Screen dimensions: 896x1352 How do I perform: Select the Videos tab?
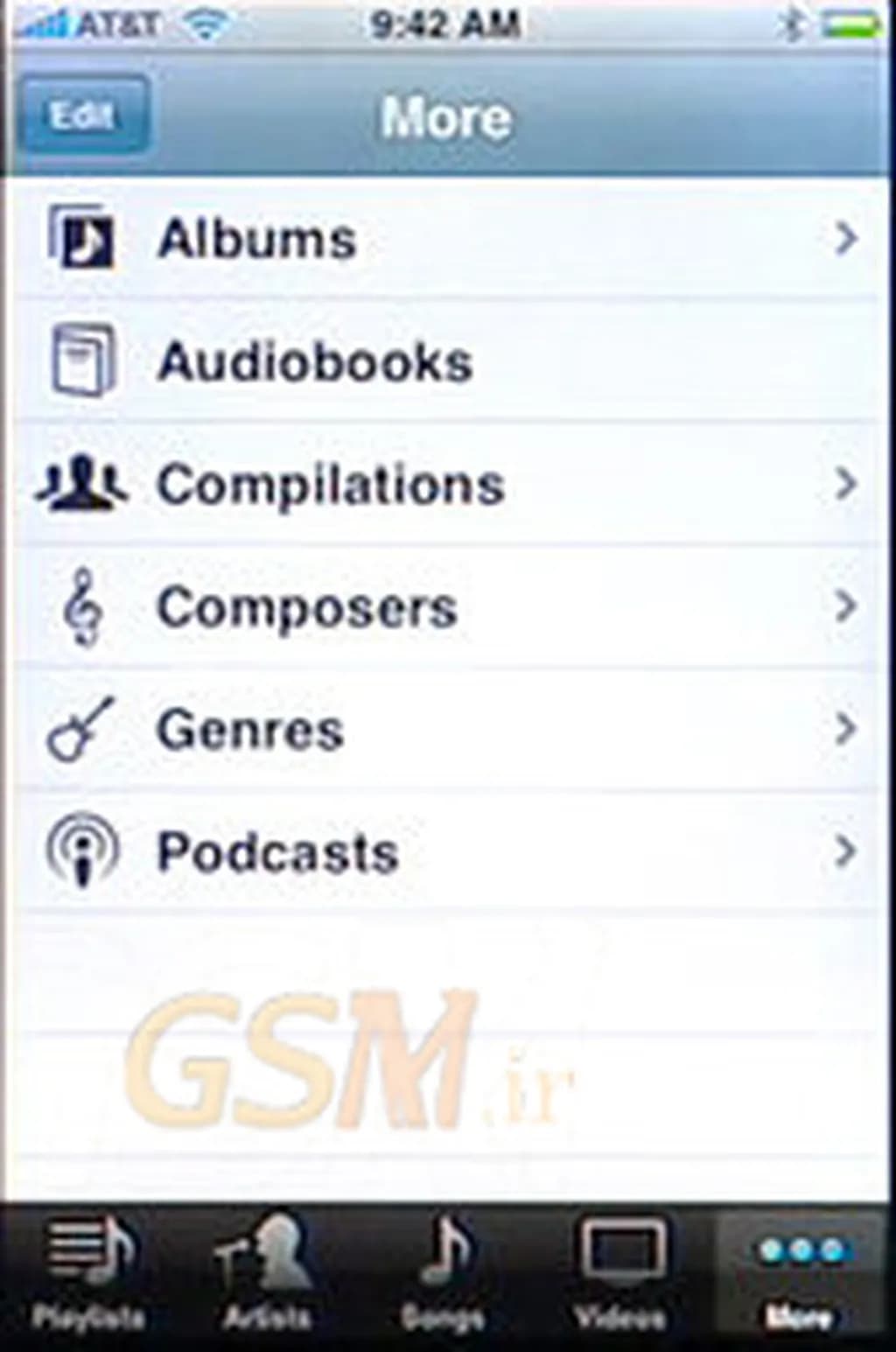[620, 1274]
